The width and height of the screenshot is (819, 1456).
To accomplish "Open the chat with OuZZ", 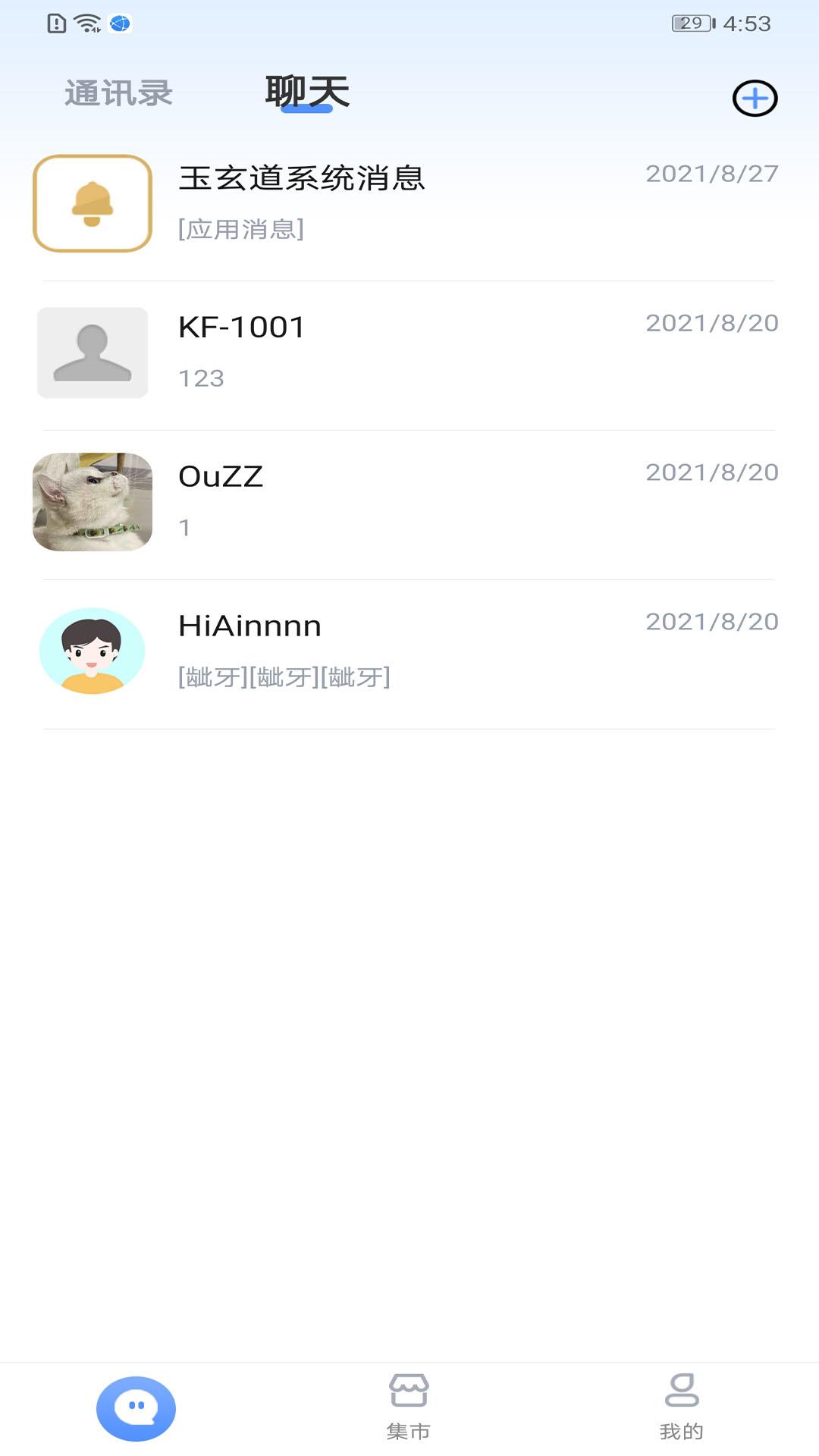I will click(409, 505).
